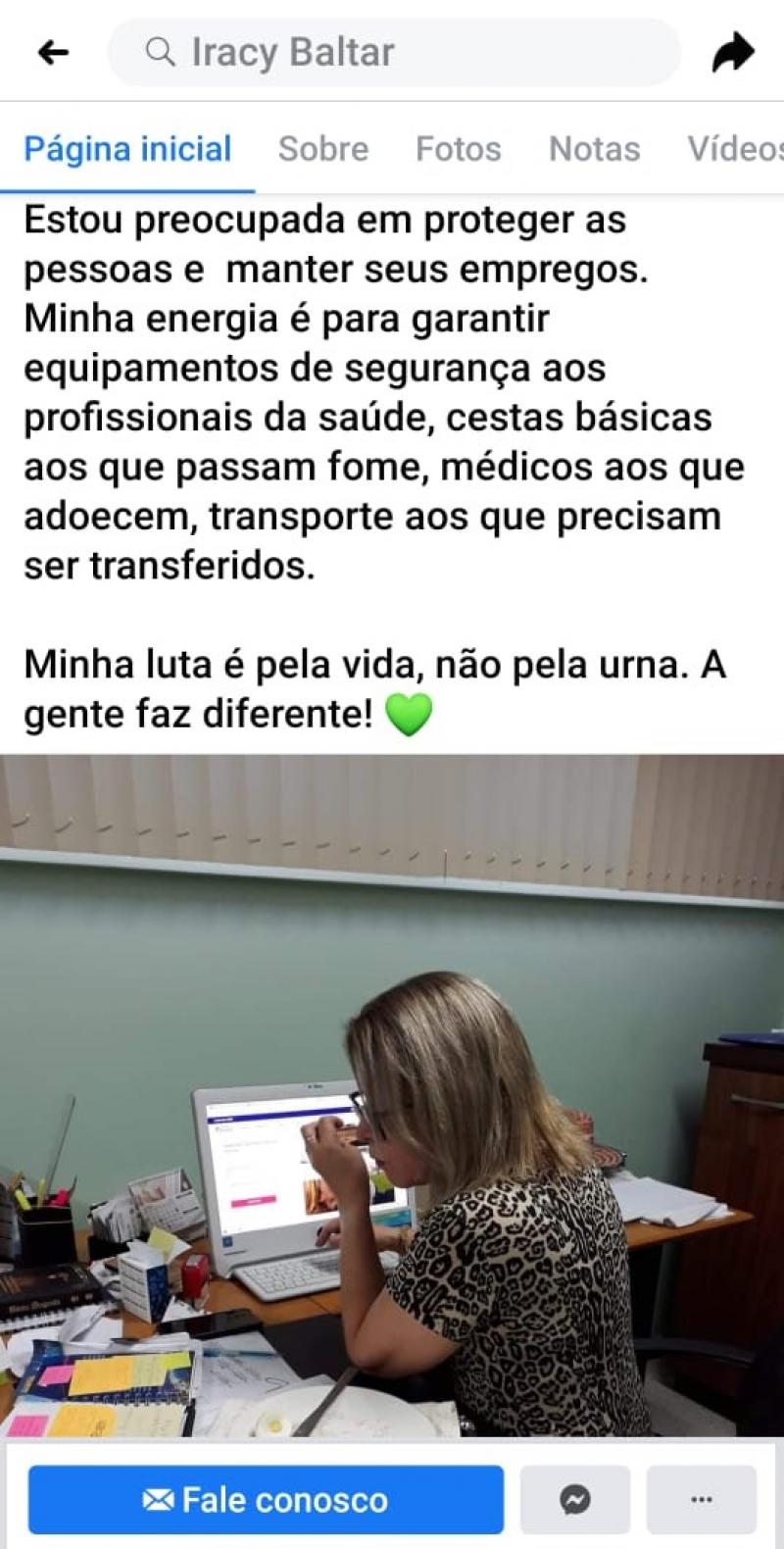Open Messenger chat with the page
The width and height of the screenshot is (784, 1549).
tap(575, 1499)
